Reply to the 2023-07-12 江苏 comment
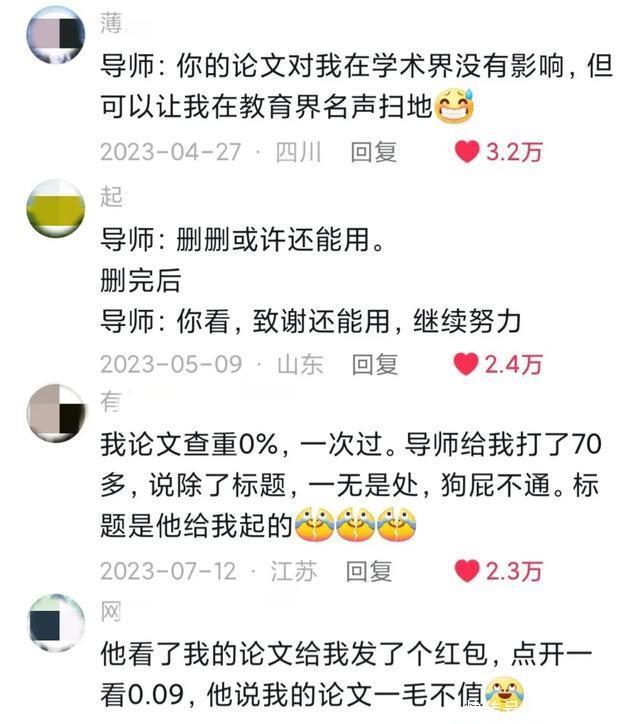640x724 pixels. 370,571
